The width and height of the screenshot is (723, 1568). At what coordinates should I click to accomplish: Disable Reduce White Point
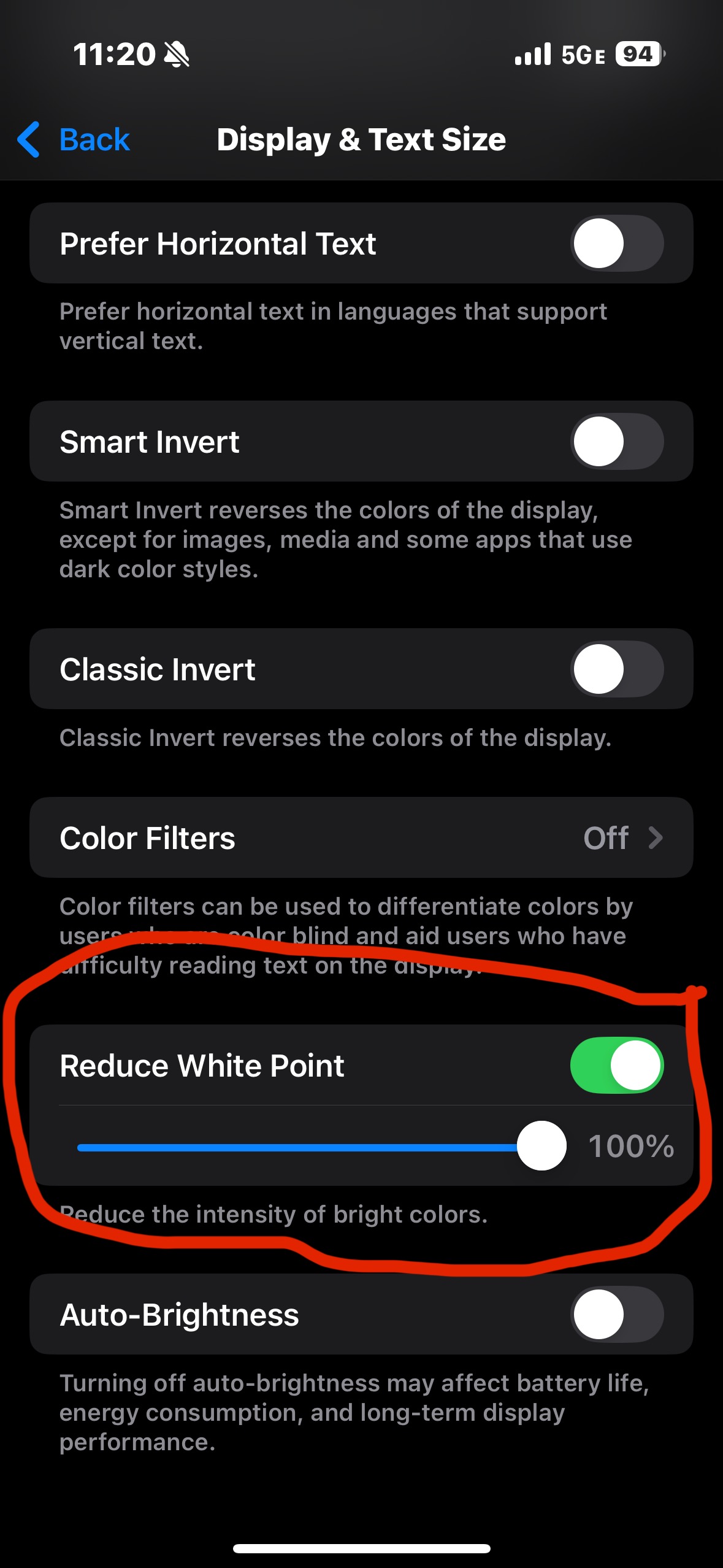pyautogui.click(x=617, y=1066)
